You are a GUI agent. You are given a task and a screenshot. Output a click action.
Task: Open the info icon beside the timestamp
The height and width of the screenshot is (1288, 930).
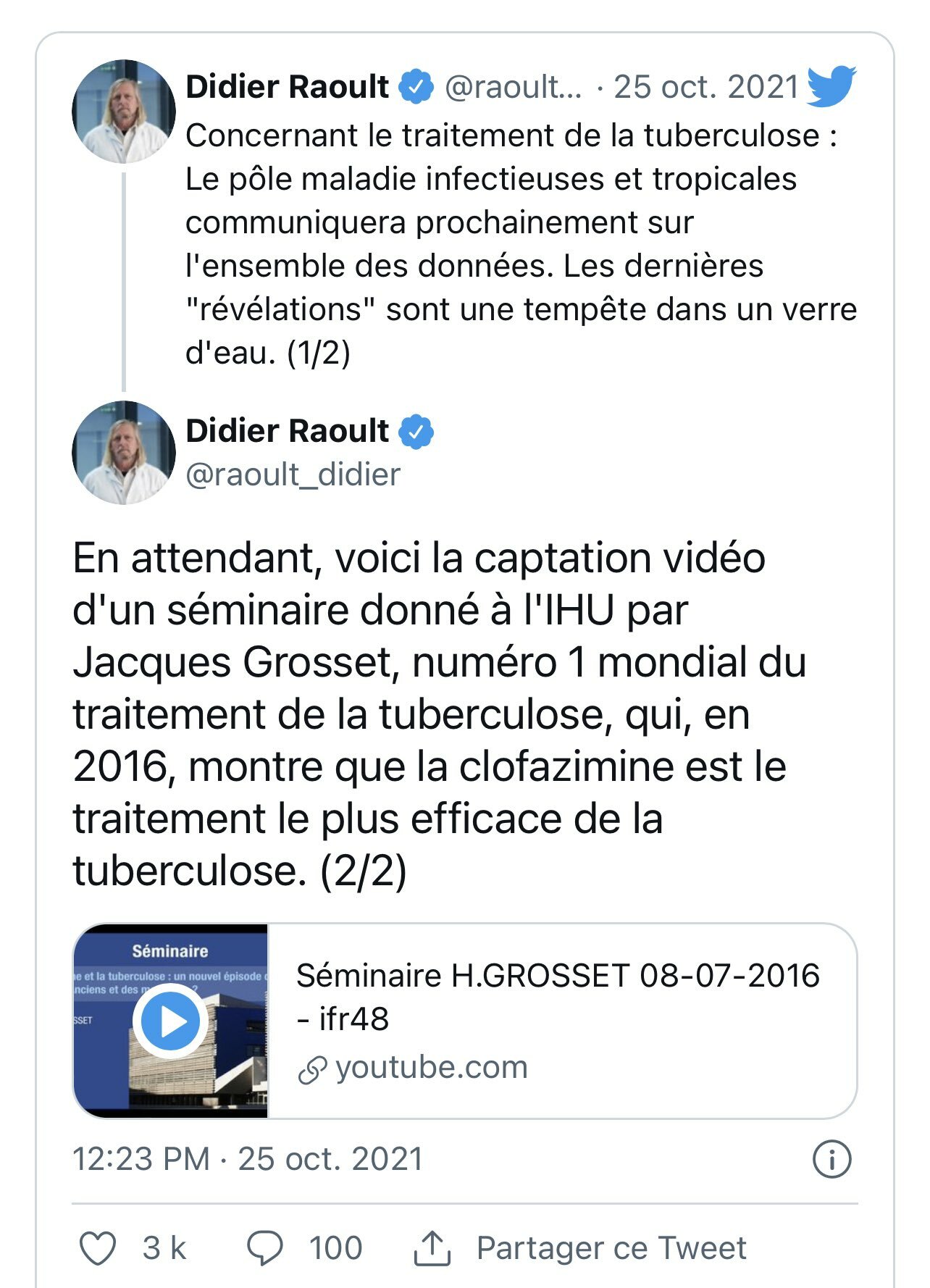point(831,1159)
